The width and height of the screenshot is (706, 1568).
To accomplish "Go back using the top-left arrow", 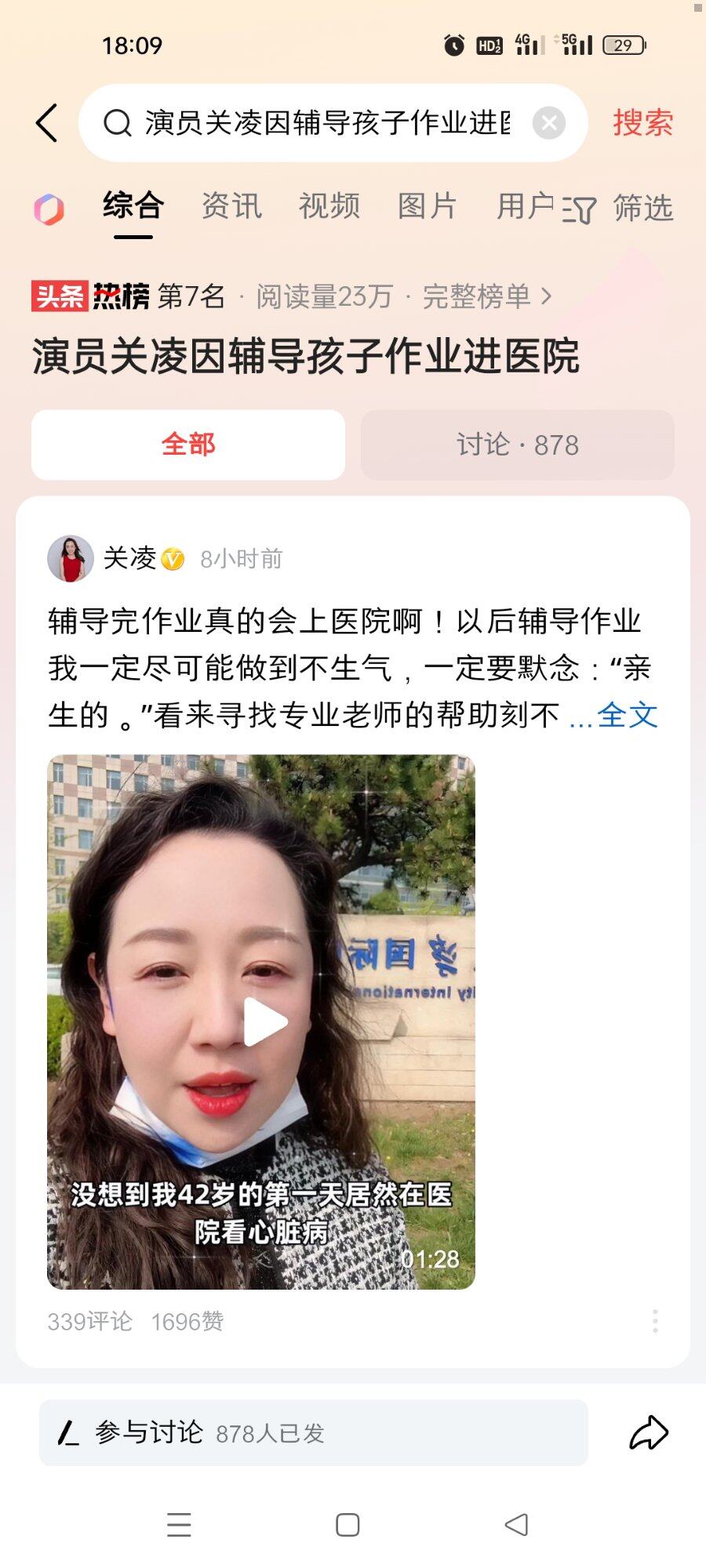I will click(x=47, y=123).
